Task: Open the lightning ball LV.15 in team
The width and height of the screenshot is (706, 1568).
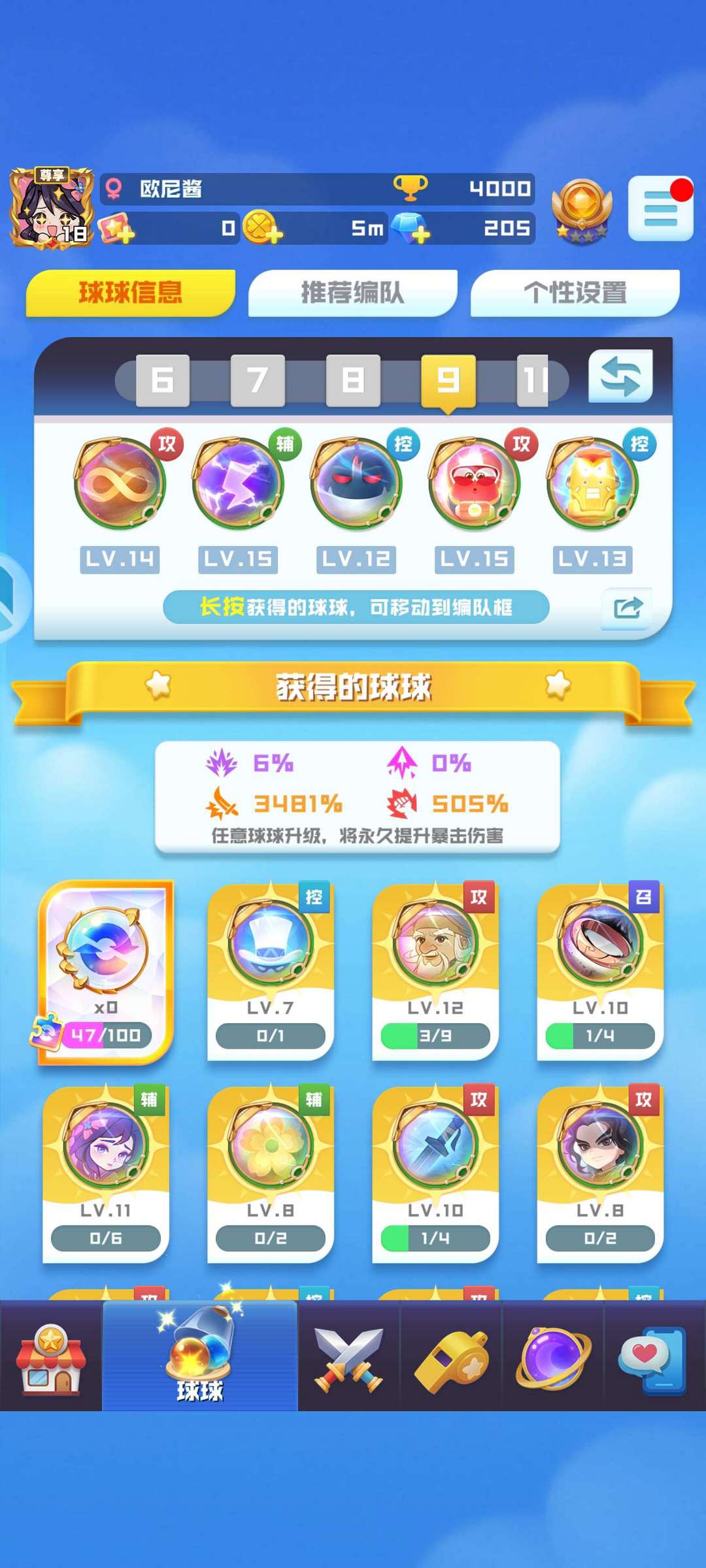Action: coord(238,485)
